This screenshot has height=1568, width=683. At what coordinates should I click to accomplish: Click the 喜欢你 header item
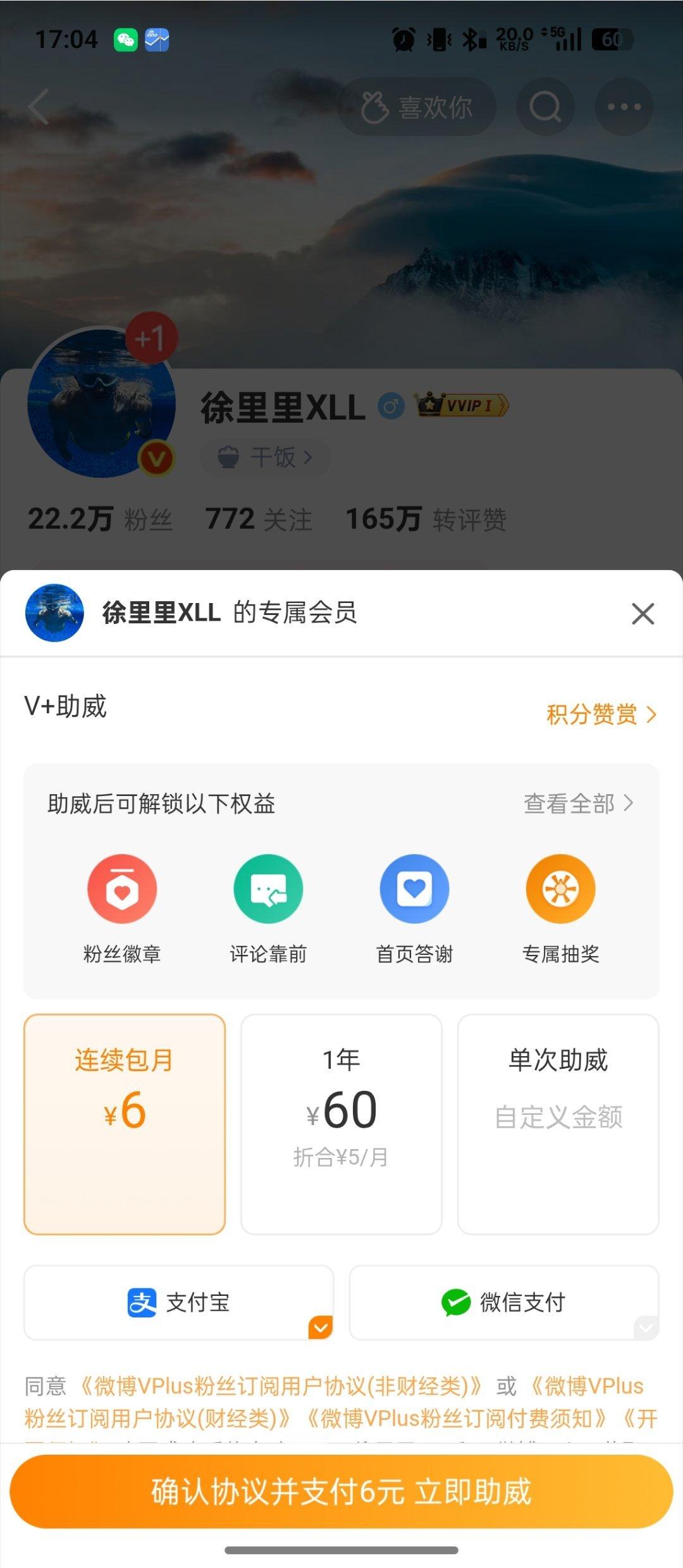tap(417, 106)
